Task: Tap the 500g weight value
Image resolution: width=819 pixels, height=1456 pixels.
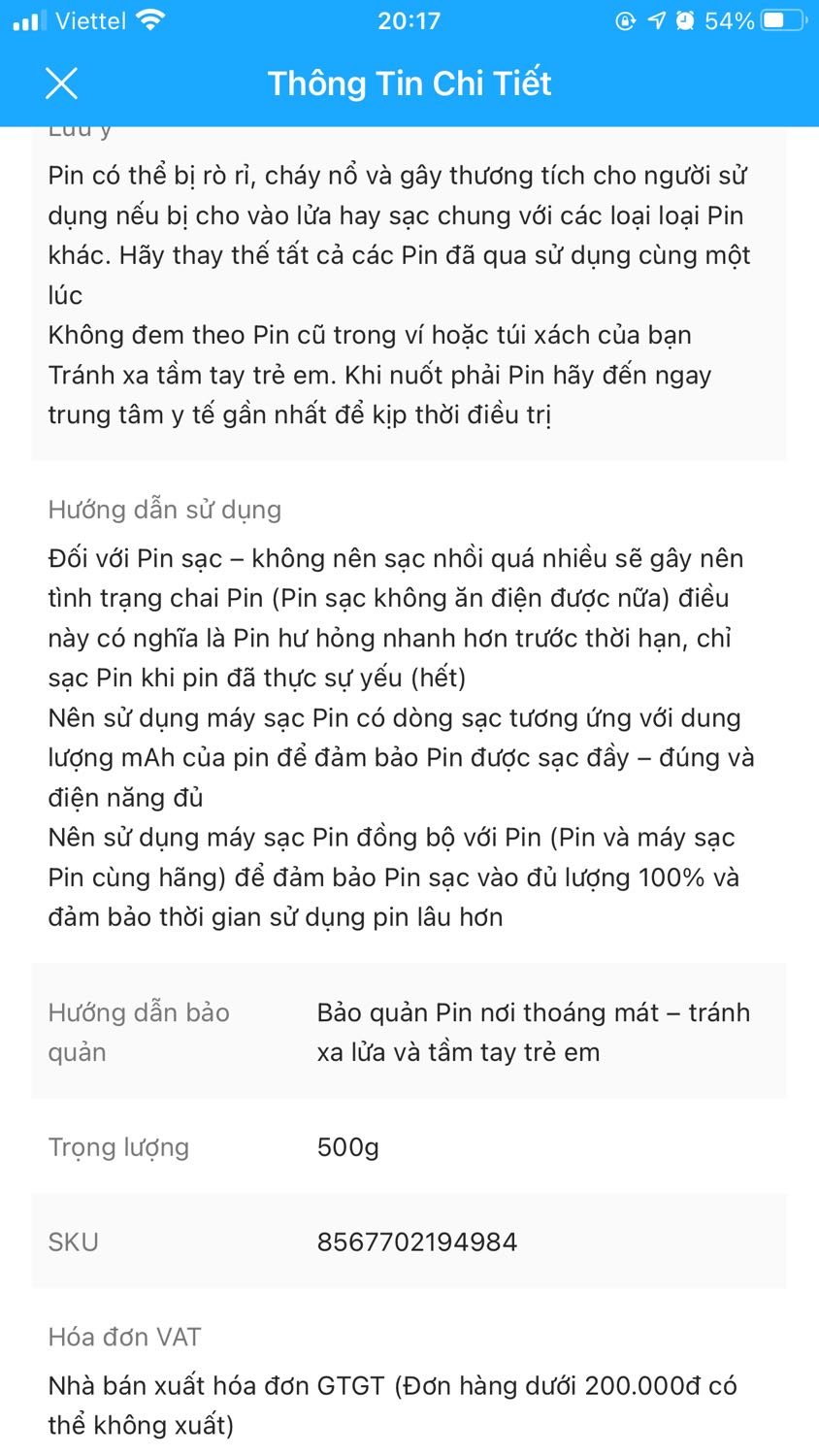Action: pyautogui.click(x=349, y=1146)
